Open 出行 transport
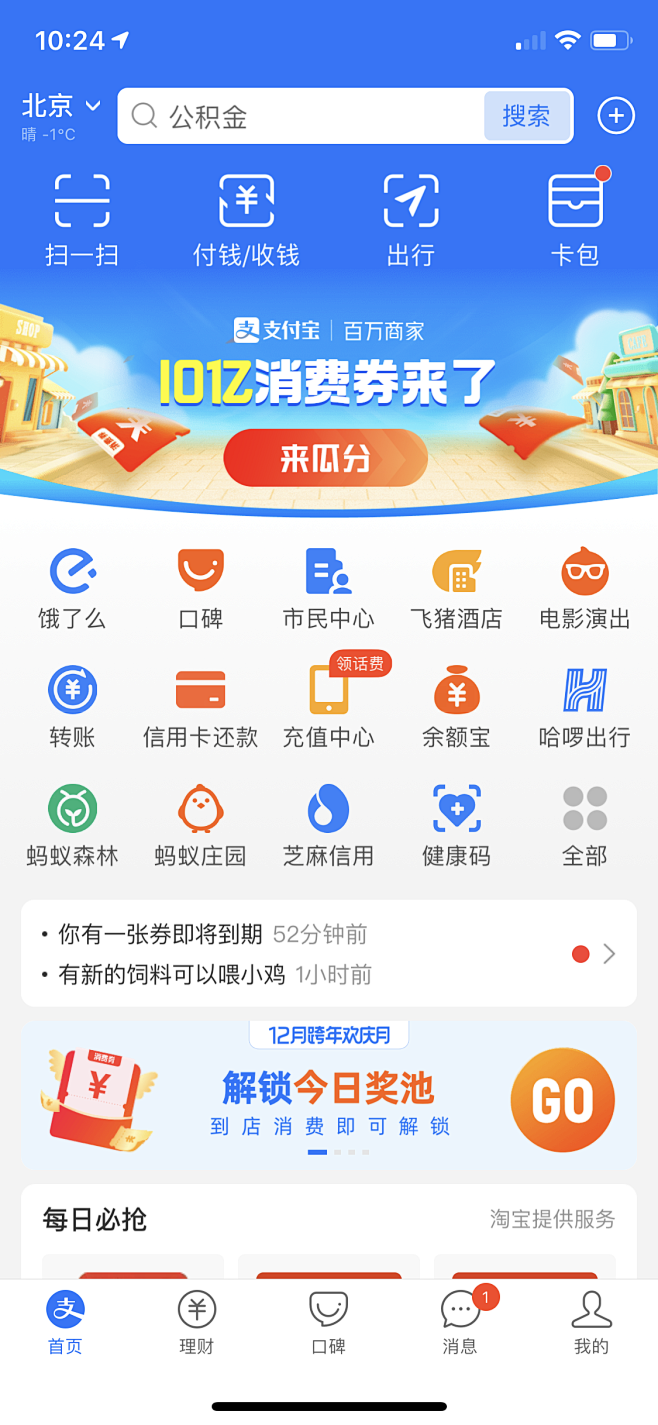This screenshot has height=1425, width=658. click(x=411, y=220)
